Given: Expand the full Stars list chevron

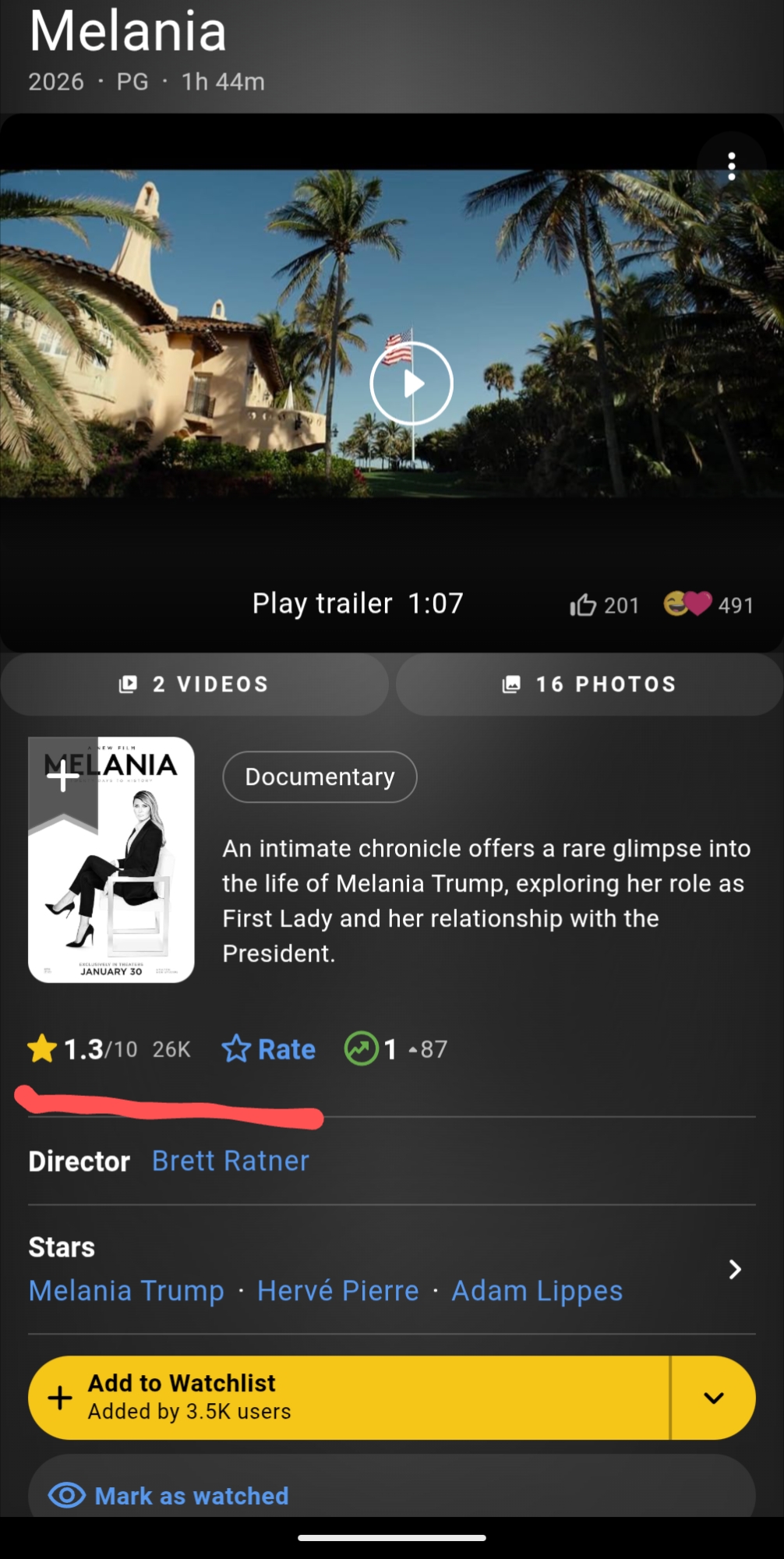Looking at the screenshot, I should (734, 1270).
